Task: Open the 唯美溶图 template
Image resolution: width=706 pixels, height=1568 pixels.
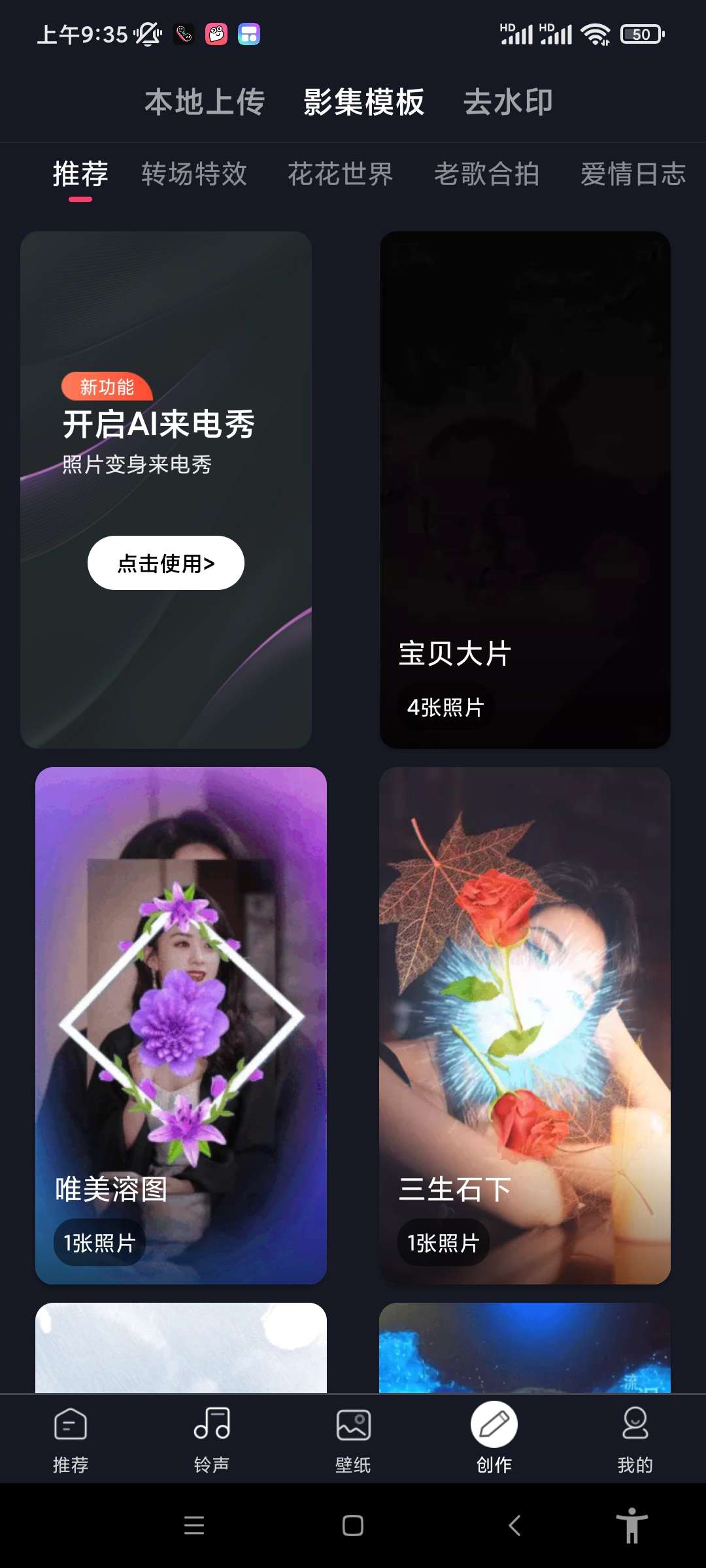Action: (181, 1026)
